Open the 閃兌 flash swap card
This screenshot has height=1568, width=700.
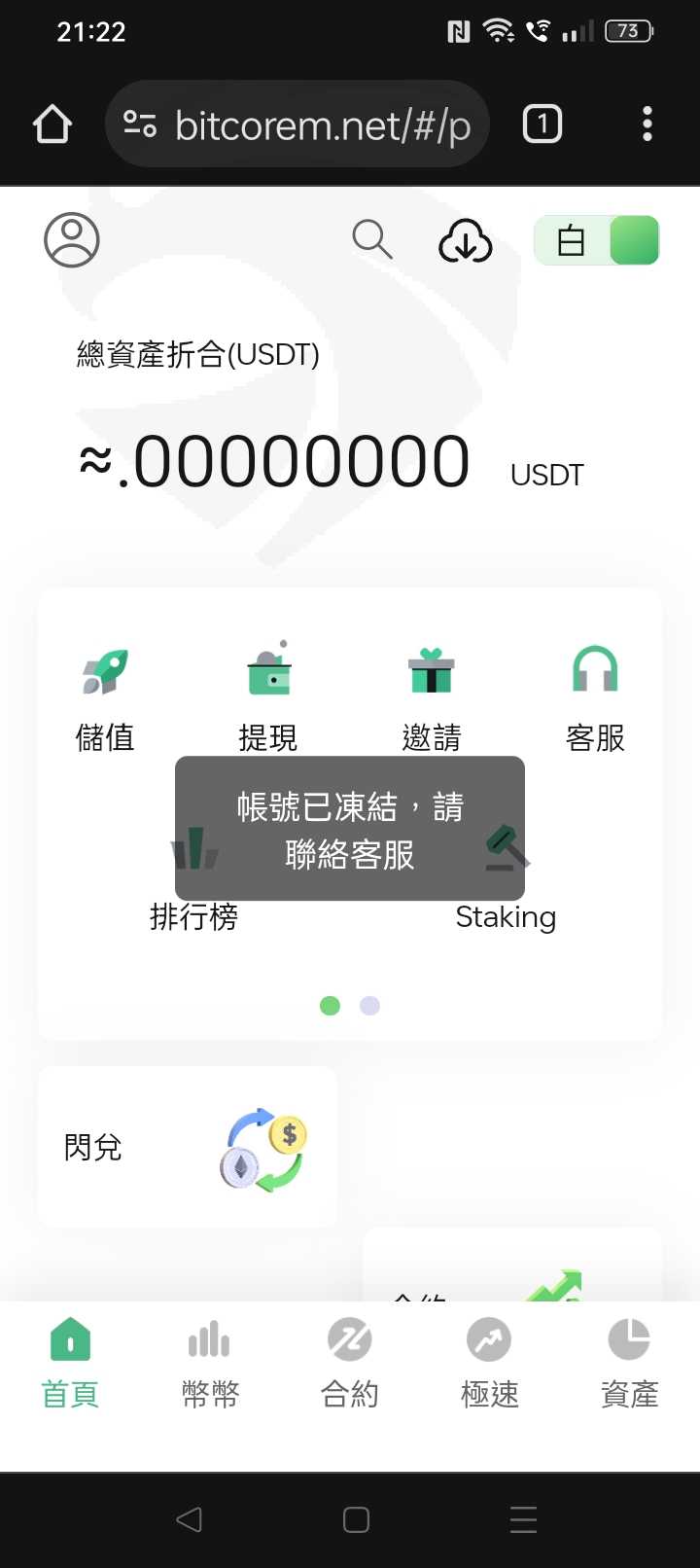[188, 1146]
